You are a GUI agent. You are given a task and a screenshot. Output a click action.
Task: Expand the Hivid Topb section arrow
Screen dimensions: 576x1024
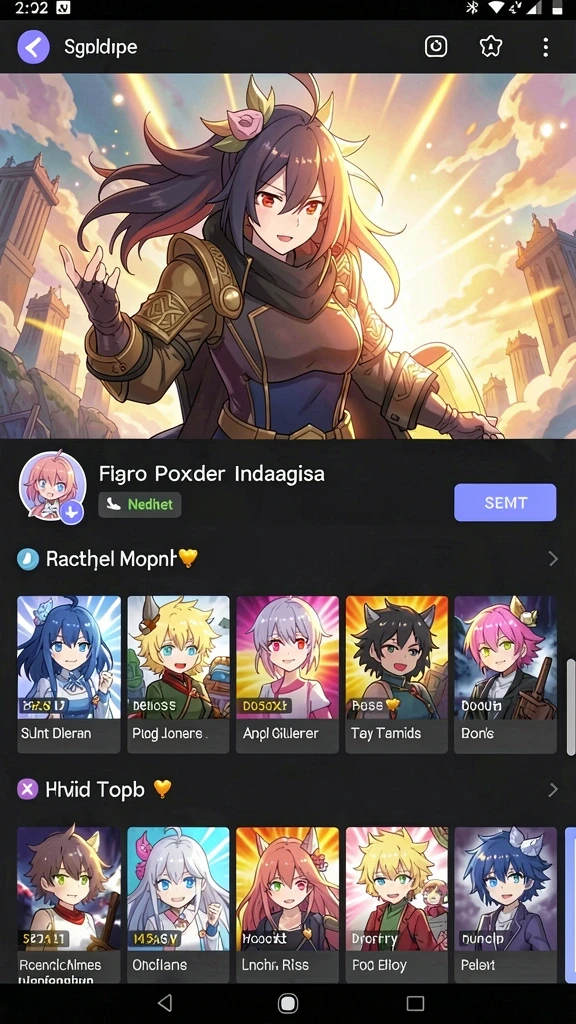pyautogui.click(x=553, y=790)
